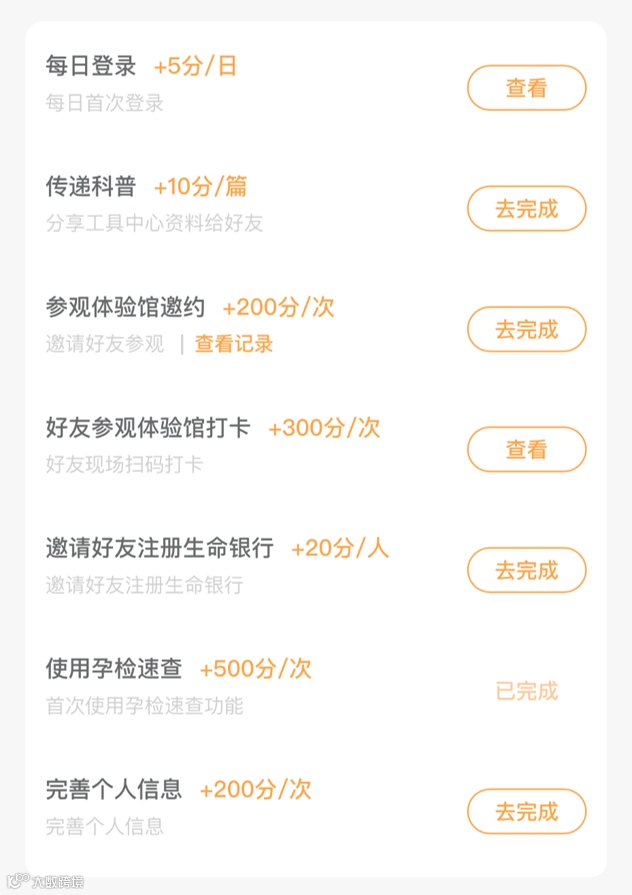Select 去完成 for 传递科普

[x=526, y=209]
